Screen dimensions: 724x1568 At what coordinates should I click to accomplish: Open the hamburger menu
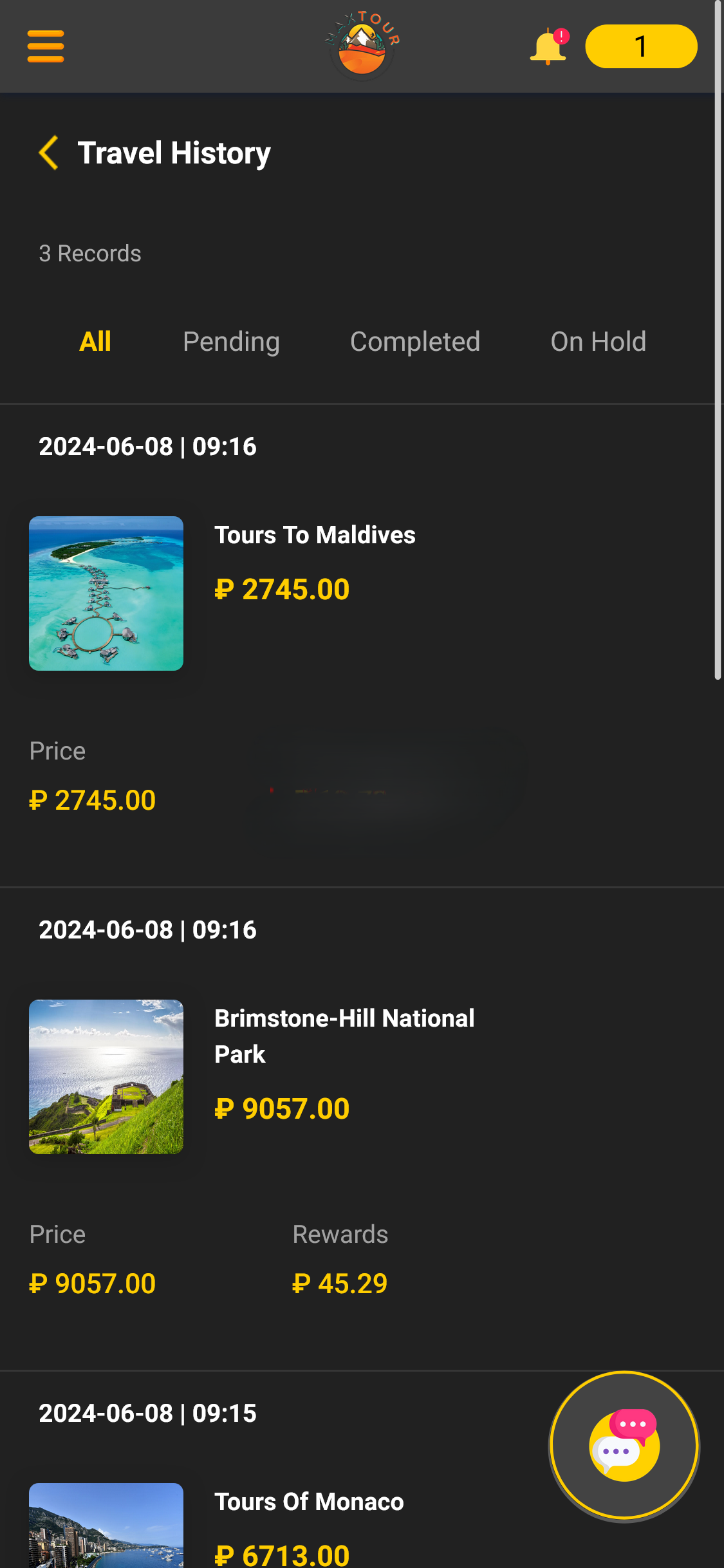(46, 46)
